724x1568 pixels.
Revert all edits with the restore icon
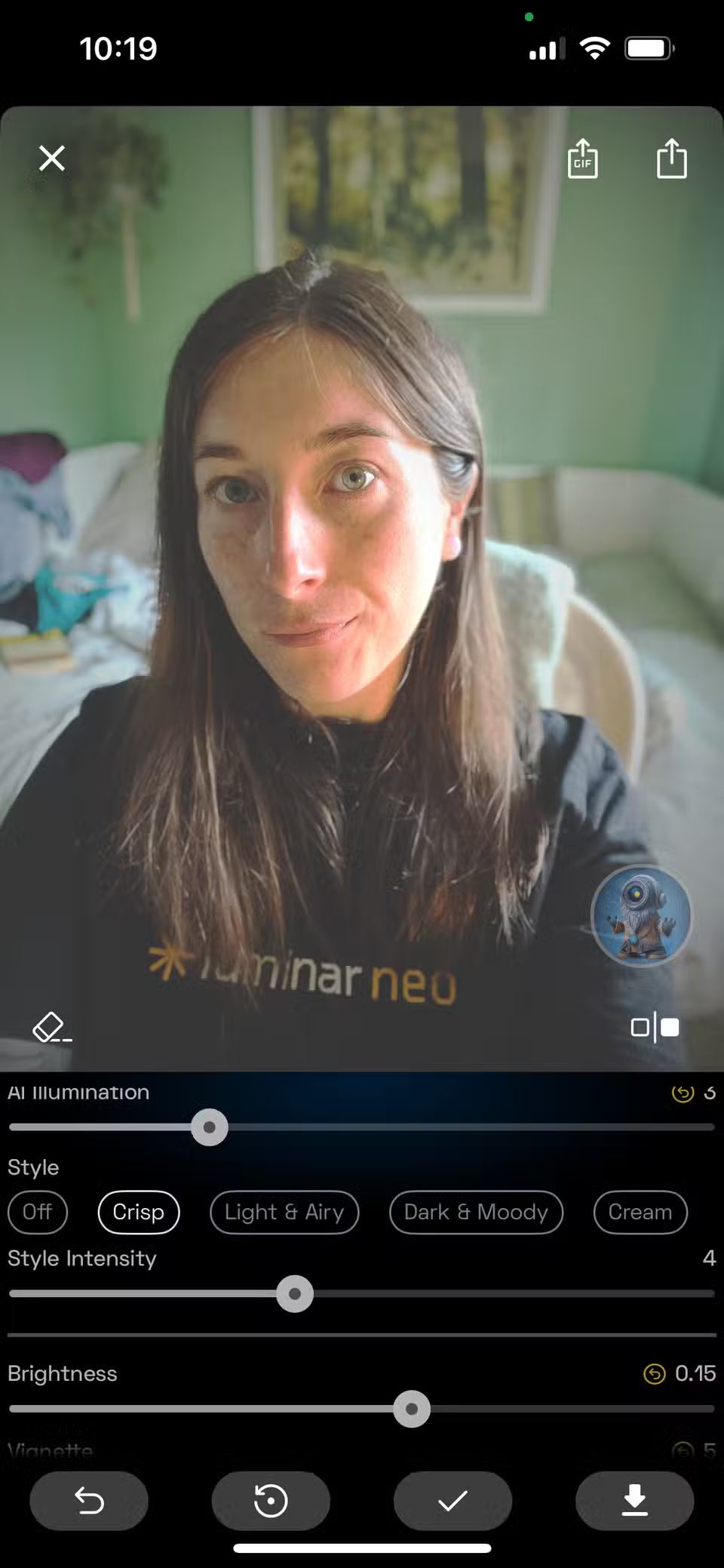270,1502
